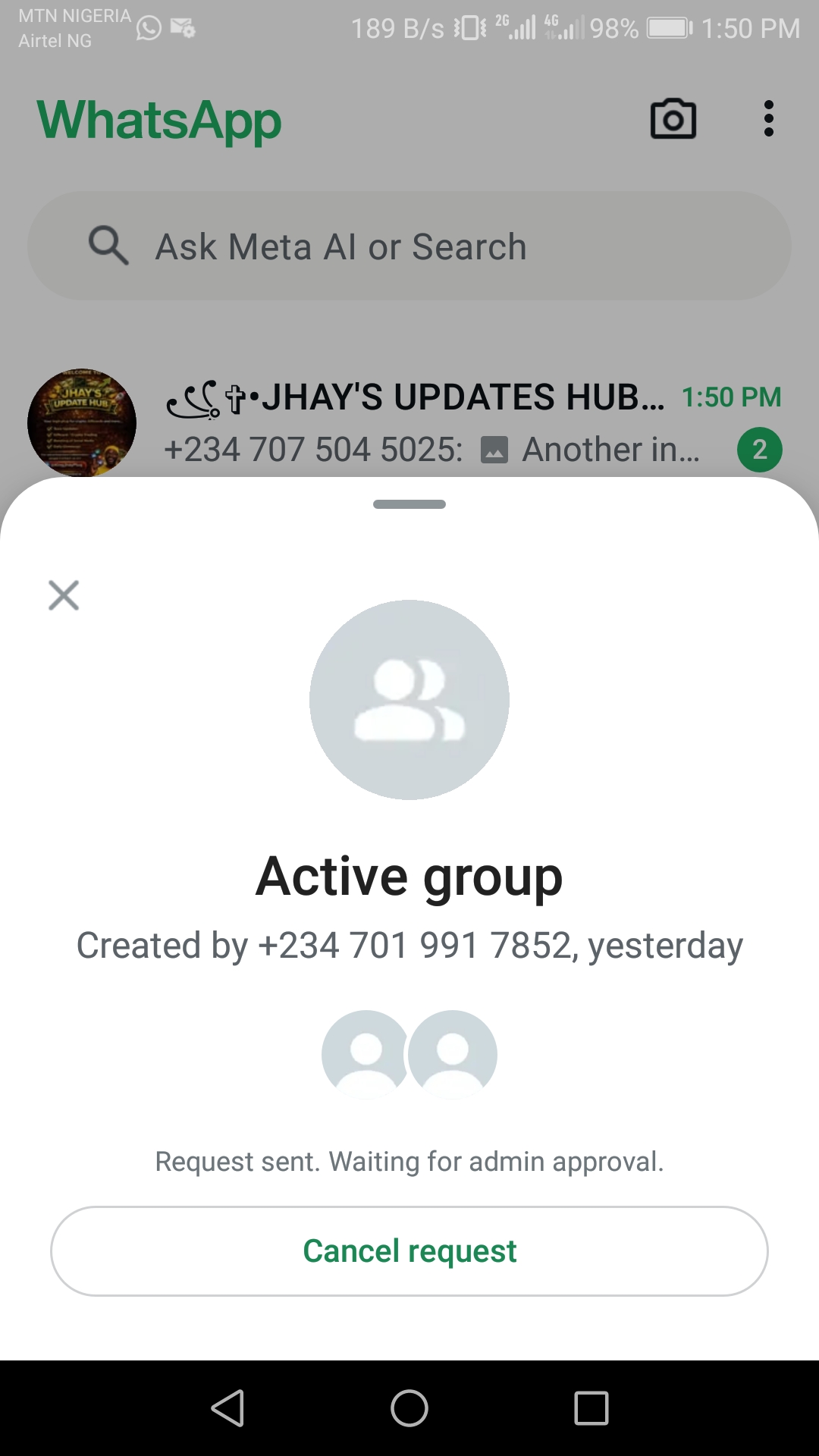Go to the device home screen

pos(409,1408)
